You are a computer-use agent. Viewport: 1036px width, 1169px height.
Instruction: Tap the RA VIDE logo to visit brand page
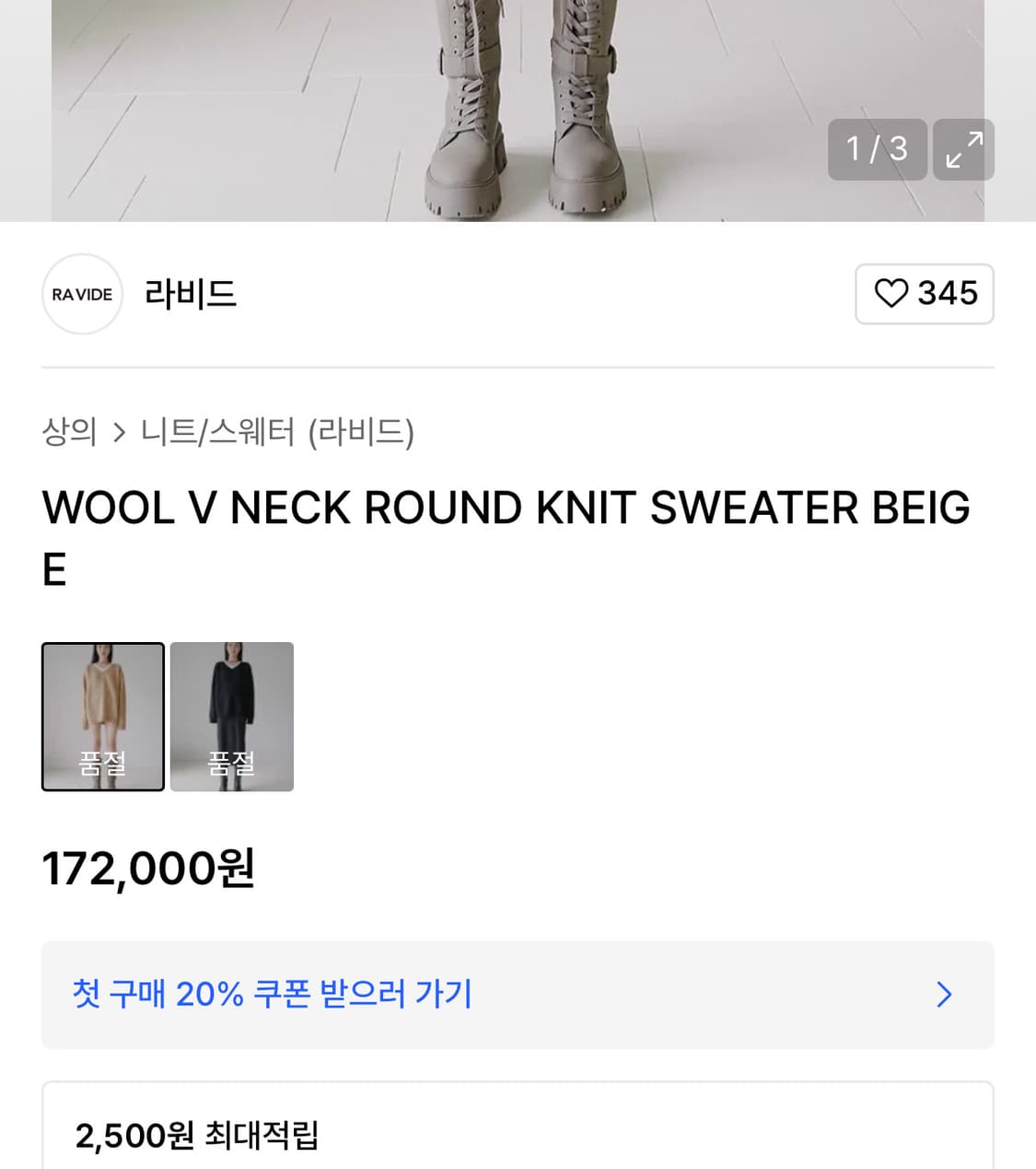82,294
